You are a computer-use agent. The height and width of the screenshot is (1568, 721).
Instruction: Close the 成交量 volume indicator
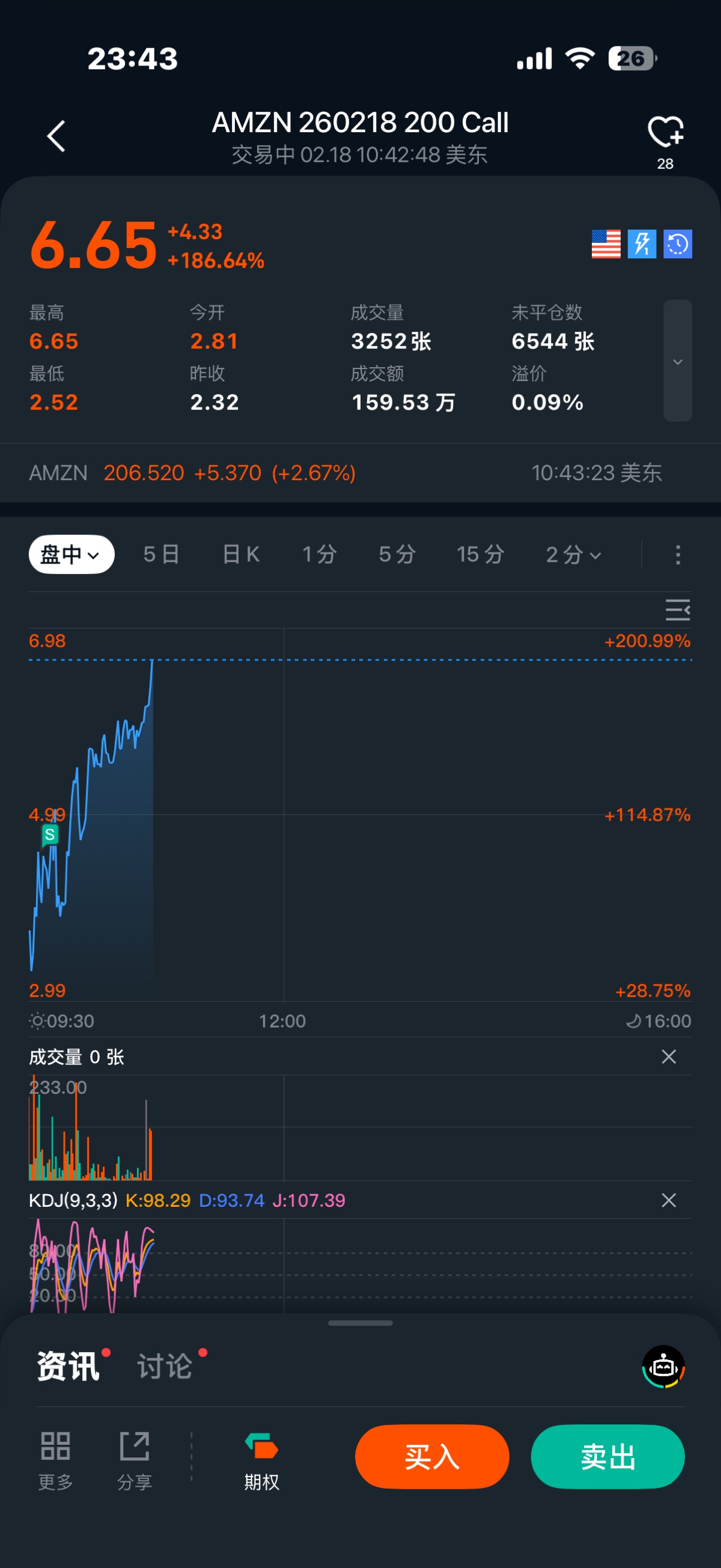coord(669,1057)
